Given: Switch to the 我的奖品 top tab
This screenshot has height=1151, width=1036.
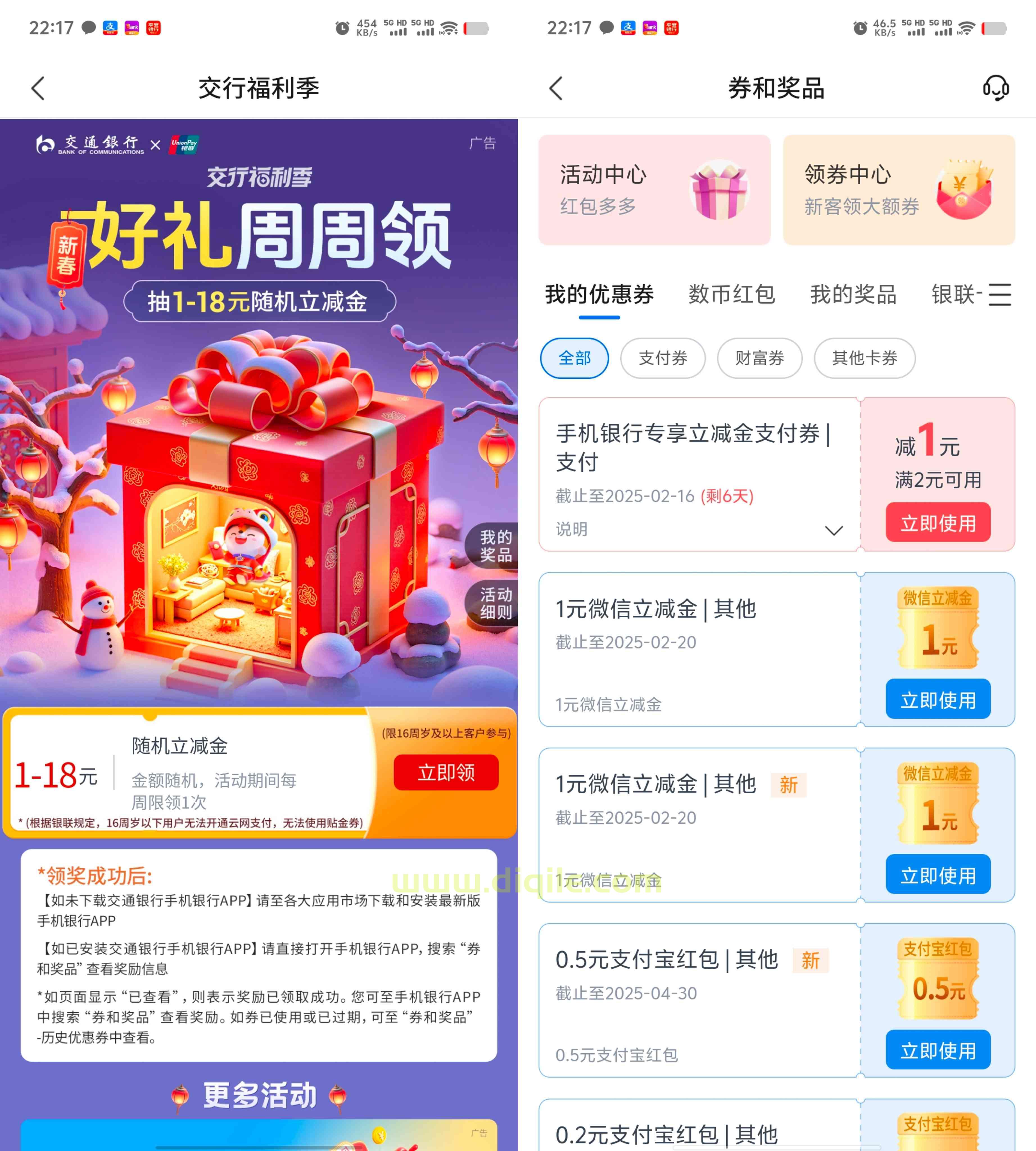Looking at the screenshot, I should [x=853, y=294].
